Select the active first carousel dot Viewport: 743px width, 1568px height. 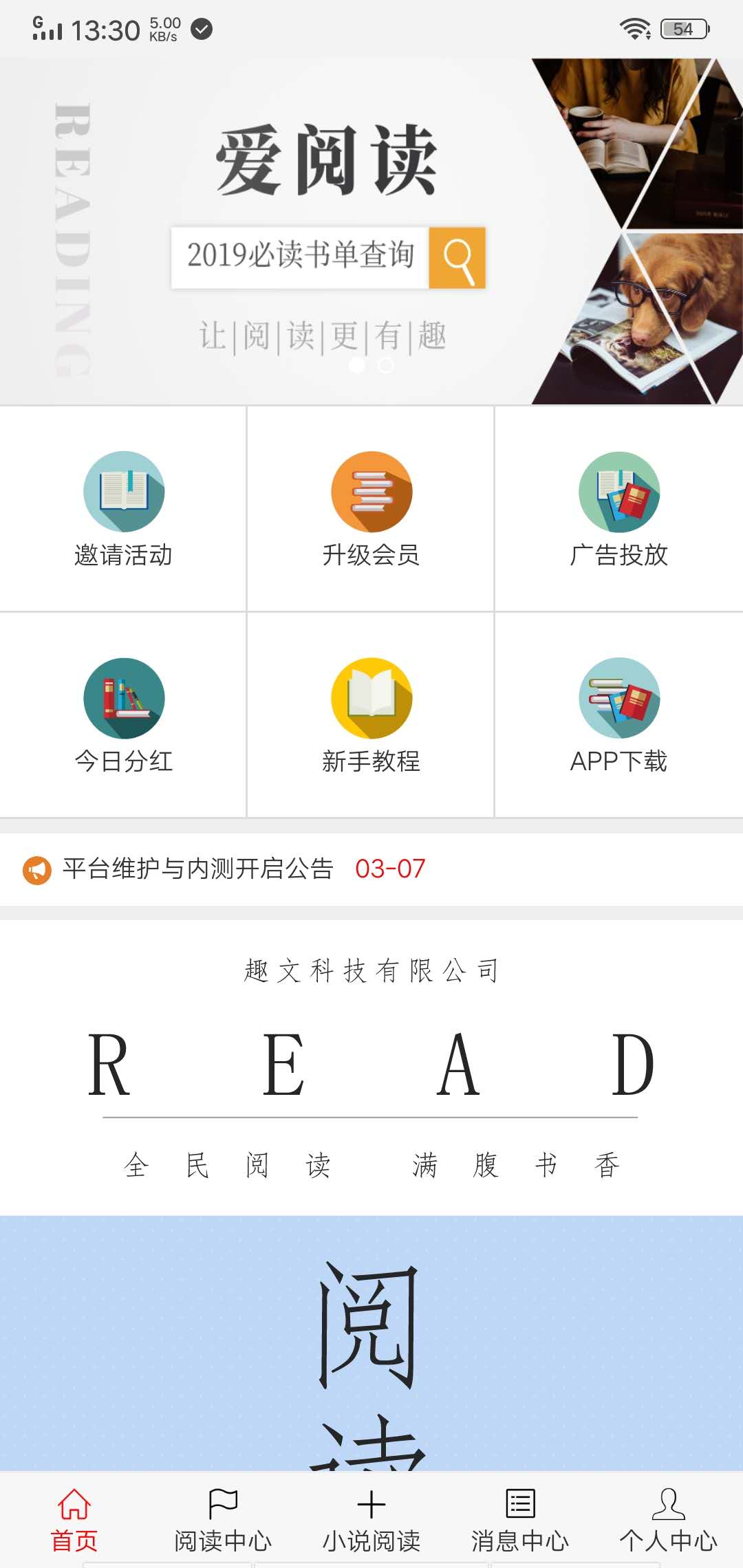[x=358, y=367]
